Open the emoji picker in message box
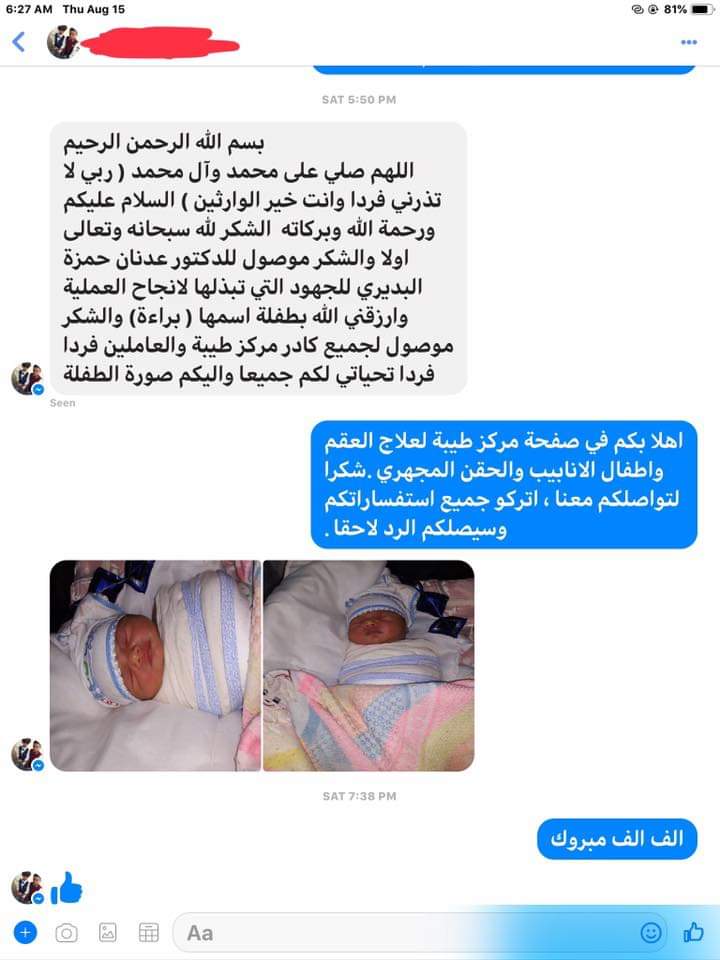 coord(651,932)
